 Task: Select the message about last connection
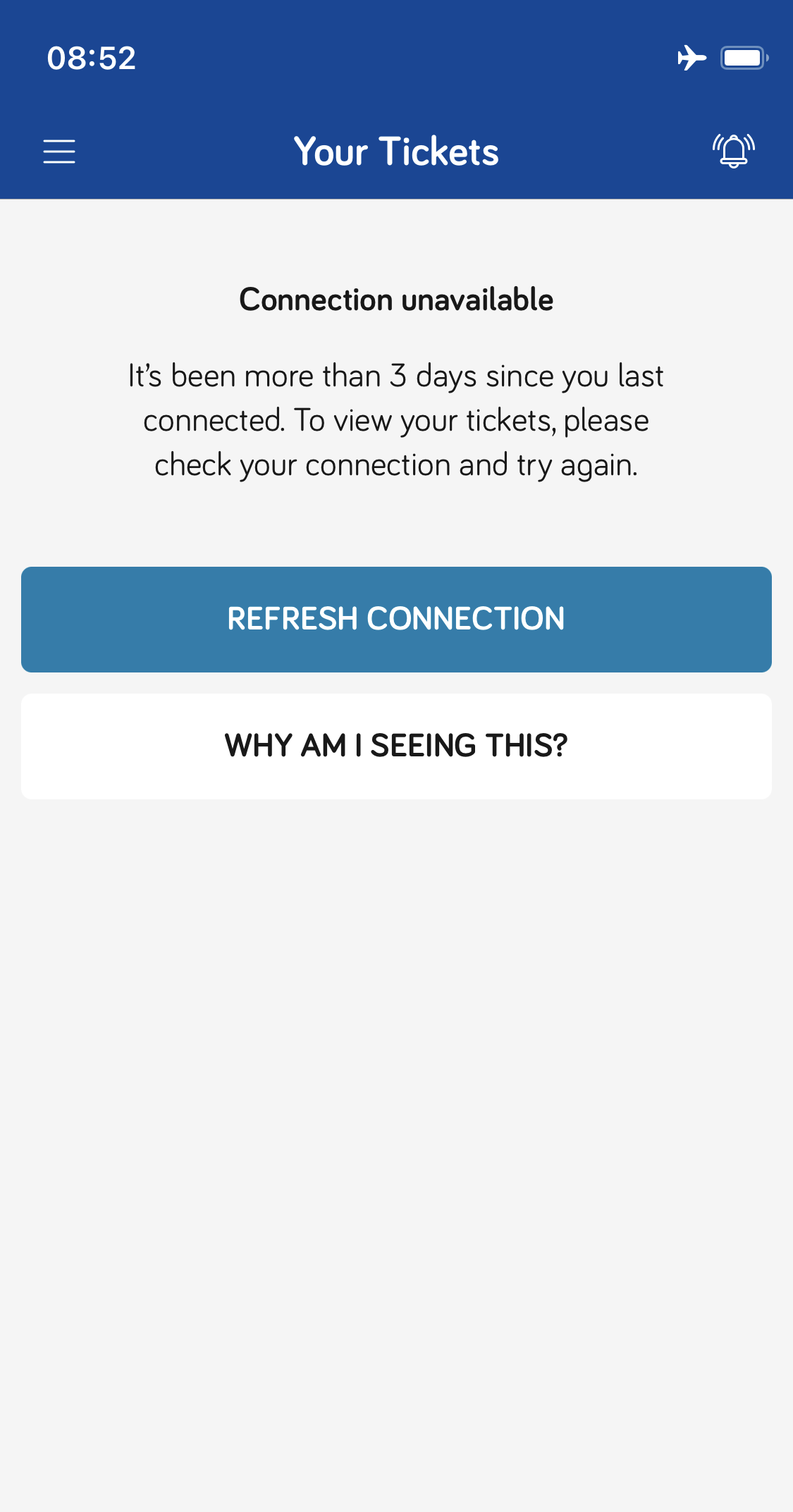click(x=396, y=419)
